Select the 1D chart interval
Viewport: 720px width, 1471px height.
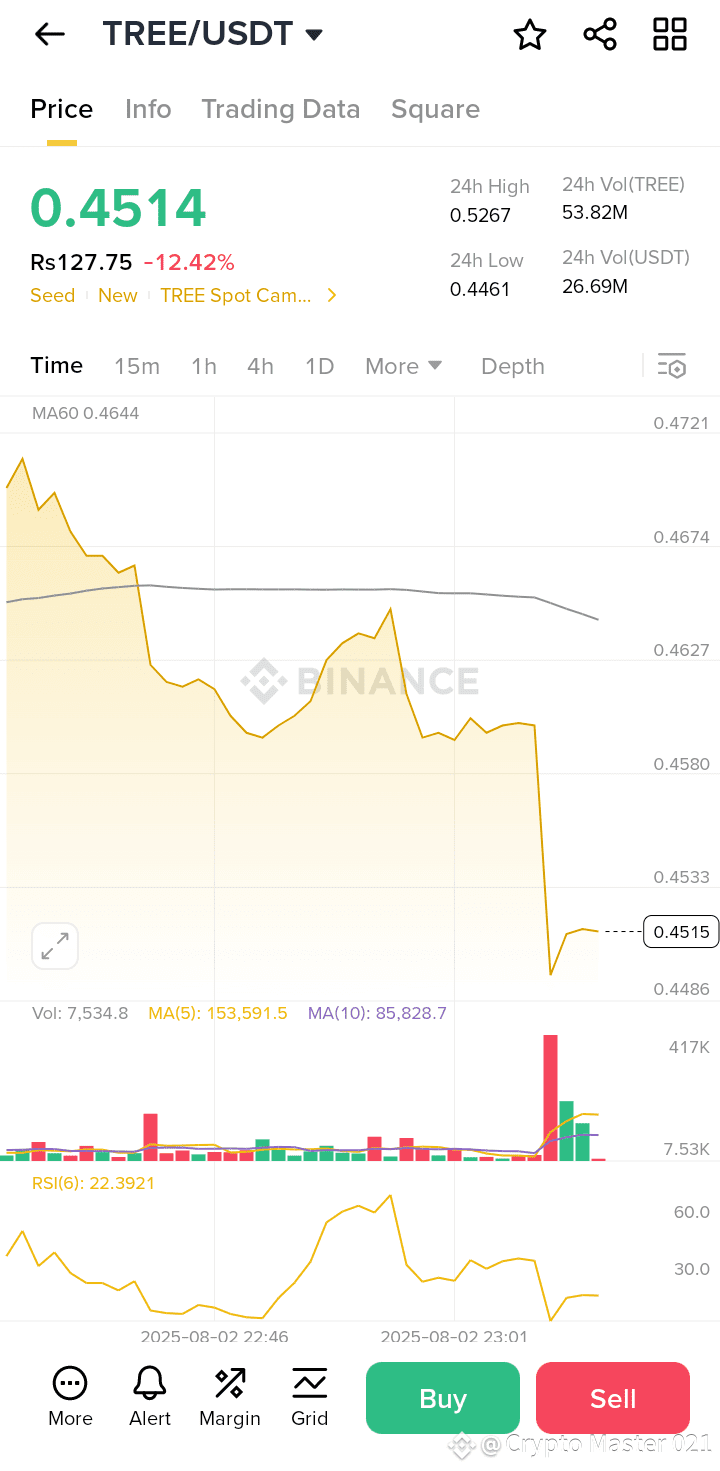pos(319,366)
